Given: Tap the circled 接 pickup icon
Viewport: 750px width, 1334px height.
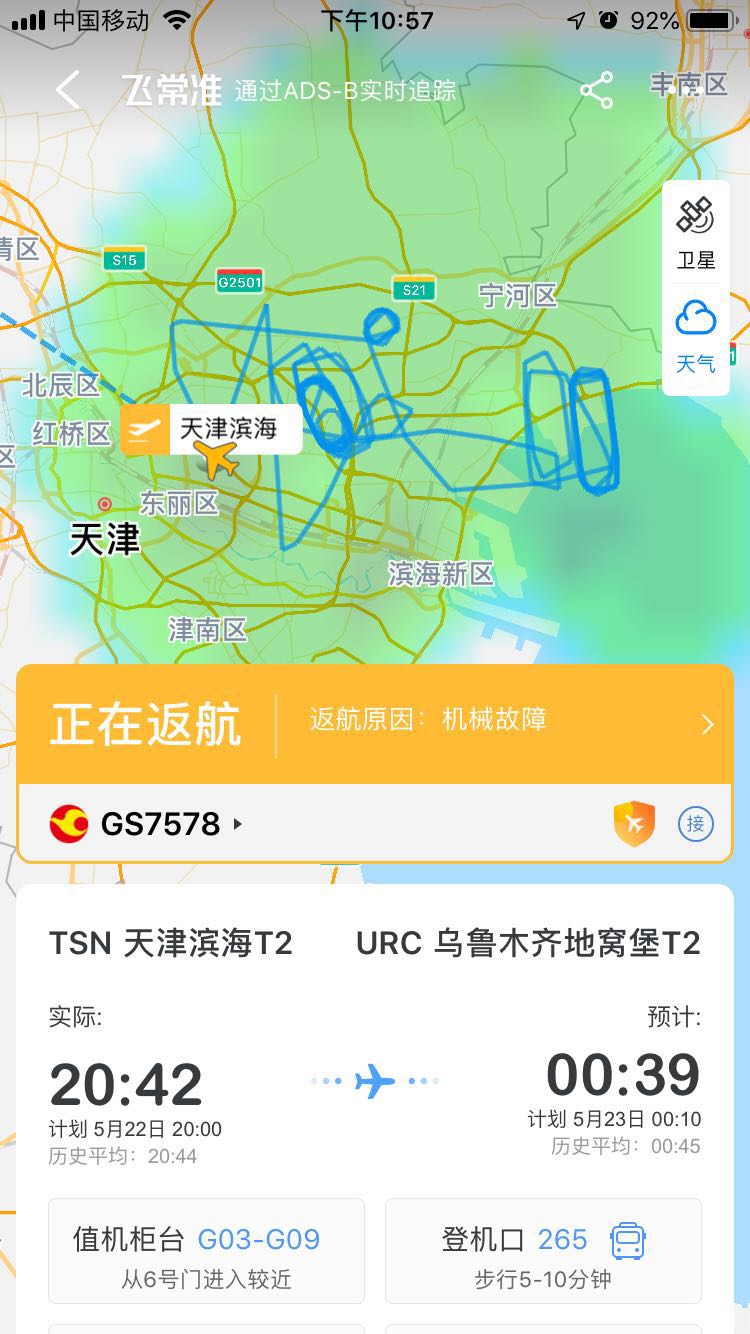Looking at the screenshot, I should coord(696,824).
